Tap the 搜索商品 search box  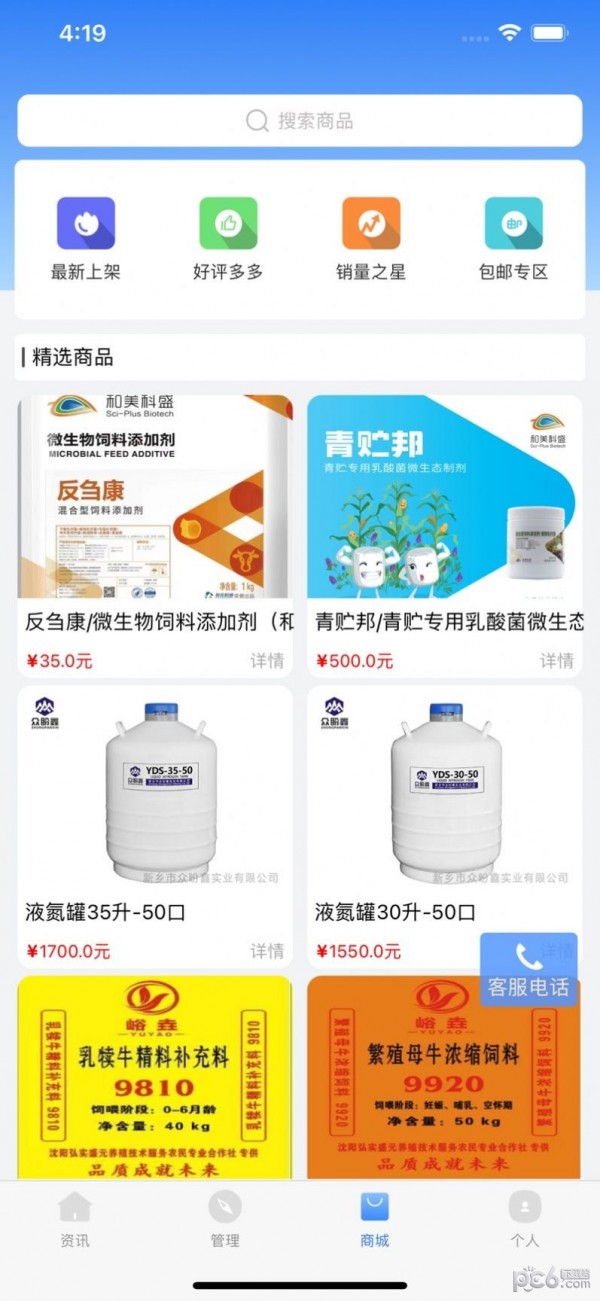point(300,121)
